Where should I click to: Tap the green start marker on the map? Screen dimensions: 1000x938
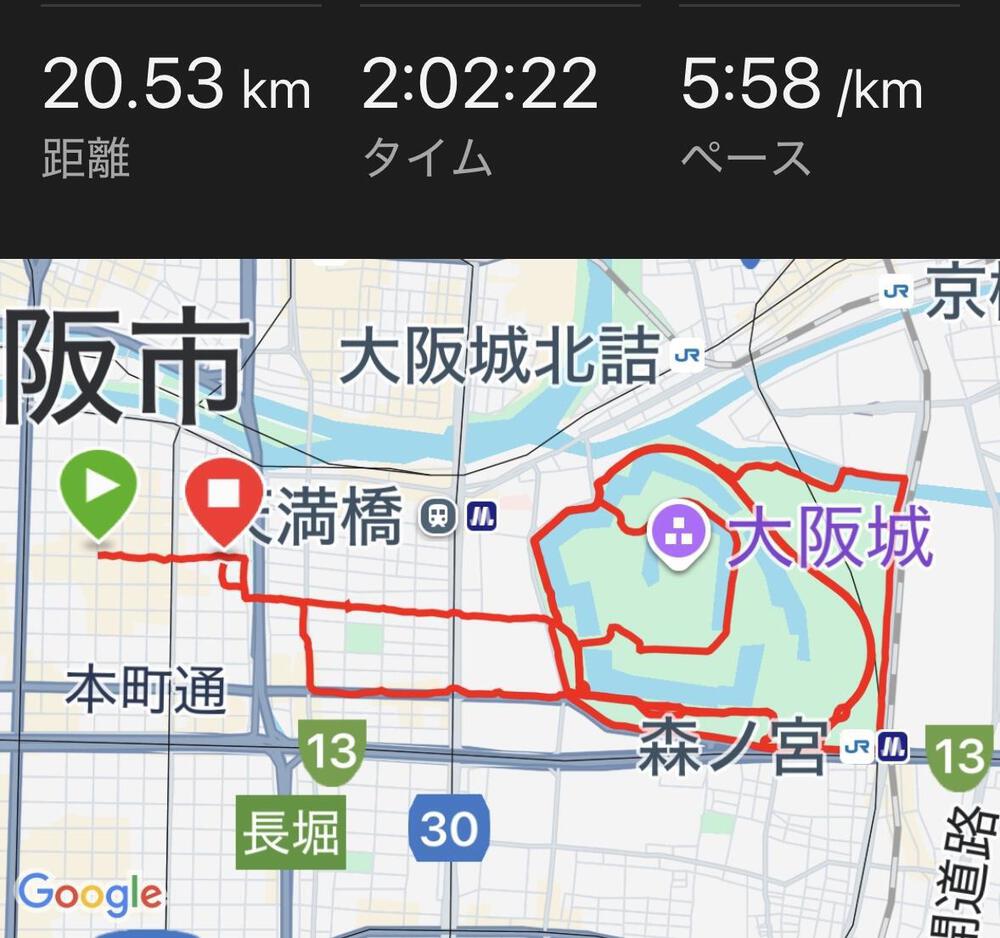pyautogui.click(x=98, y=490)
